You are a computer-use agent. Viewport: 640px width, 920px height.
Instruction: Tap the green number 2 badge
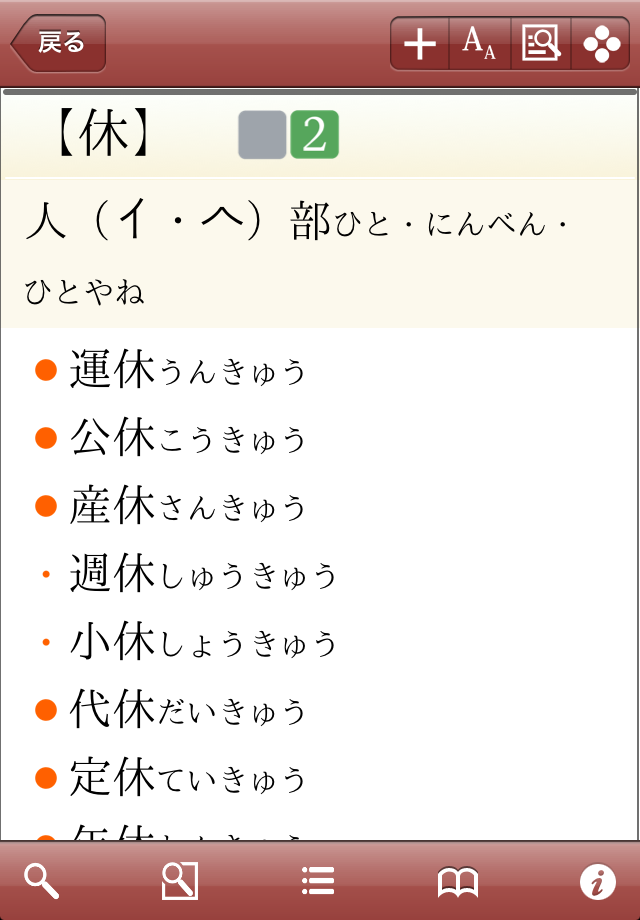pos(315,135)
